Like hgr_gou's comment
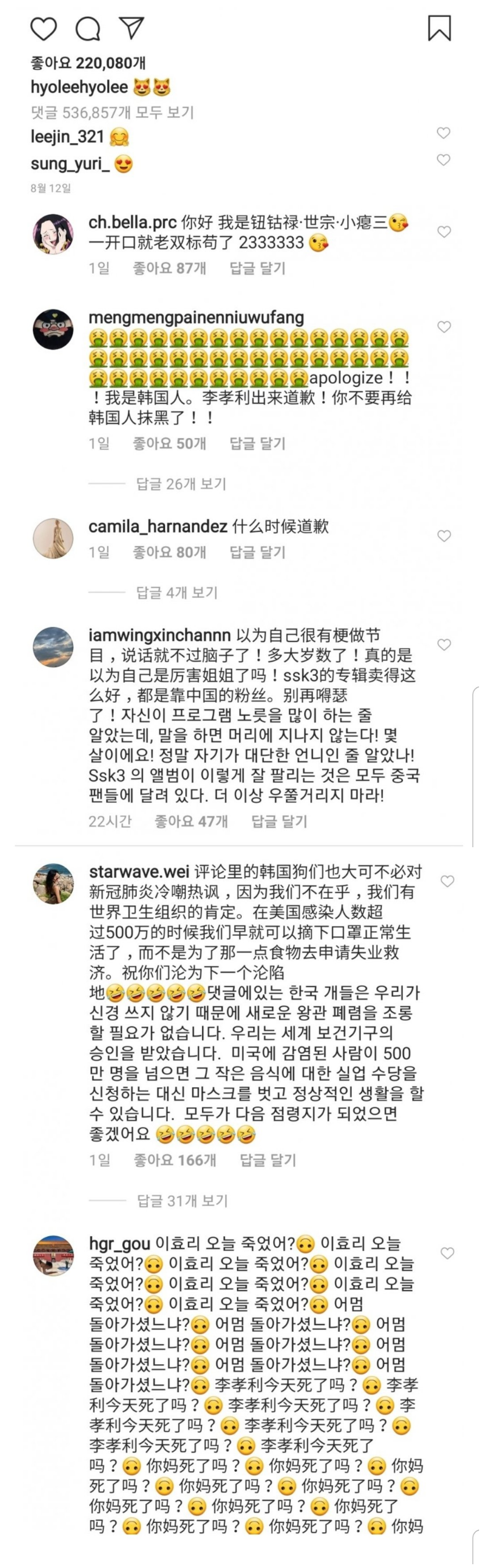 tap(447, 1253)
